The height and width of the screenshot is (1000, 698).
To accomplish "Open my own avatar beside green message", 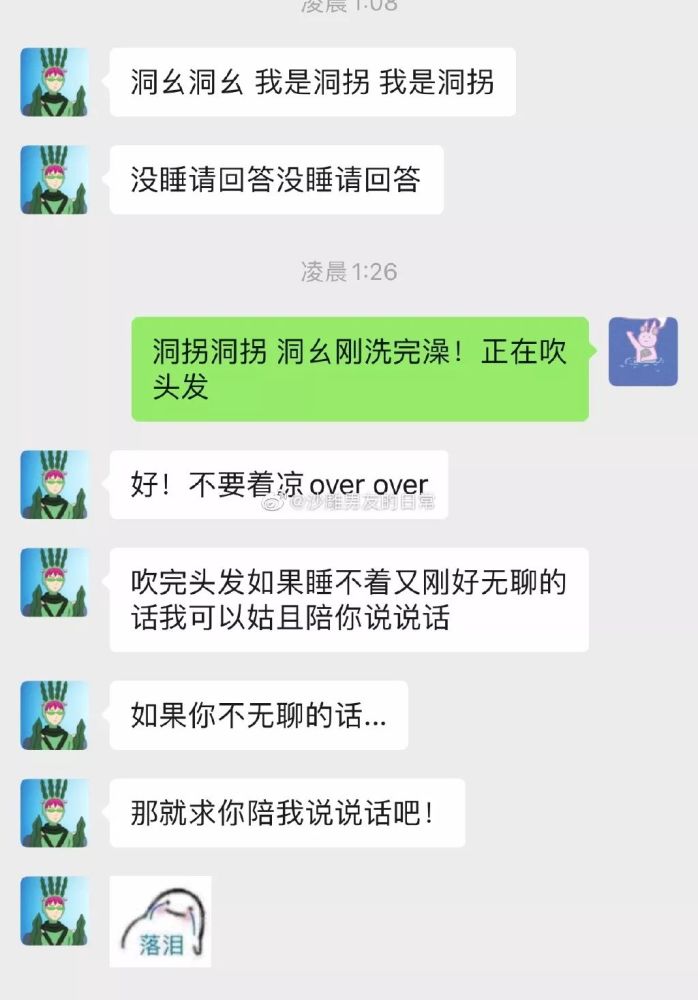I will 643,352.
